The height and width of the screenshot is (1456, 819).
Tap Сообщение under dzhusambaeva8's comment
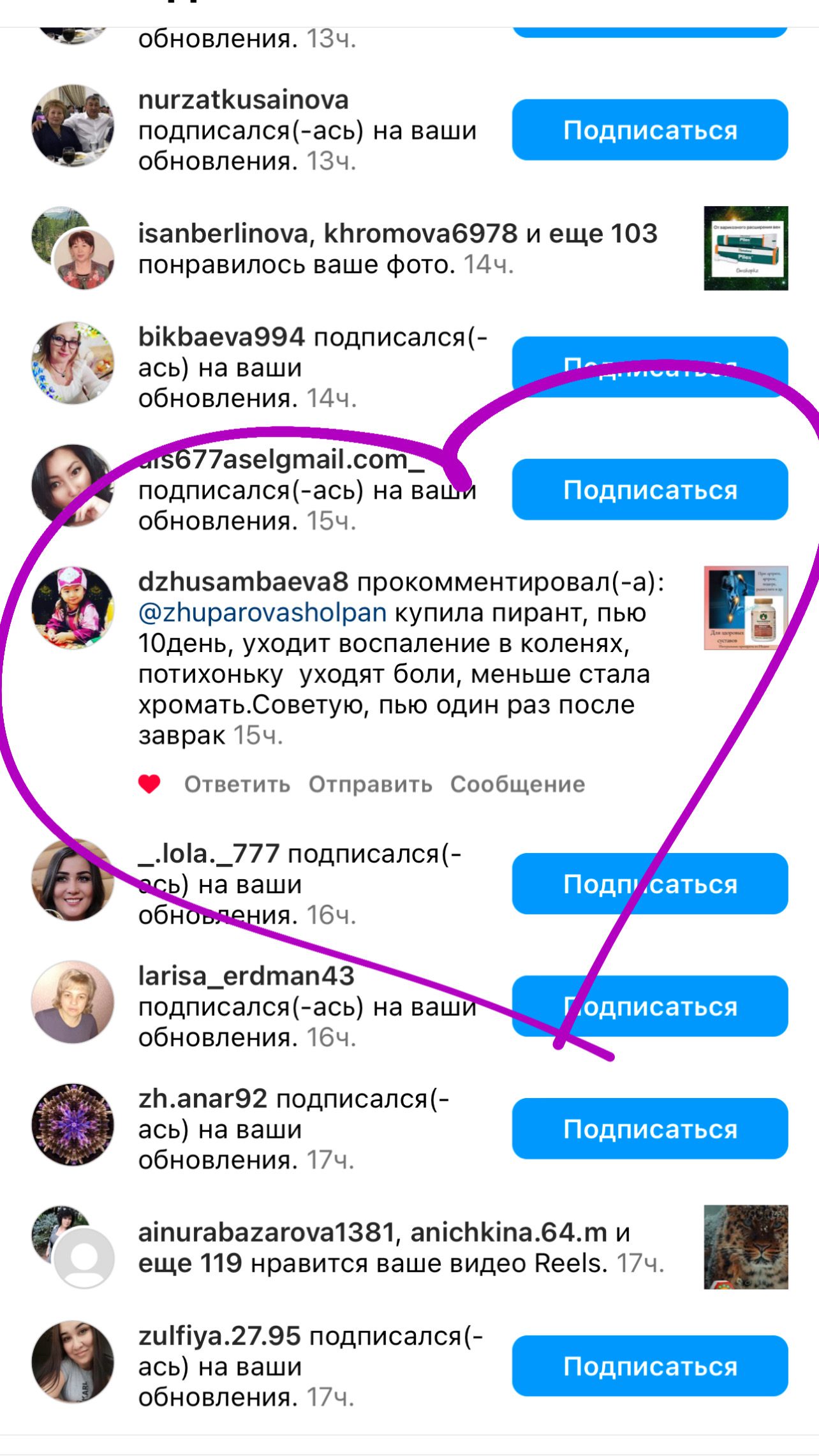pyautogui.click(x=517, y=784)
